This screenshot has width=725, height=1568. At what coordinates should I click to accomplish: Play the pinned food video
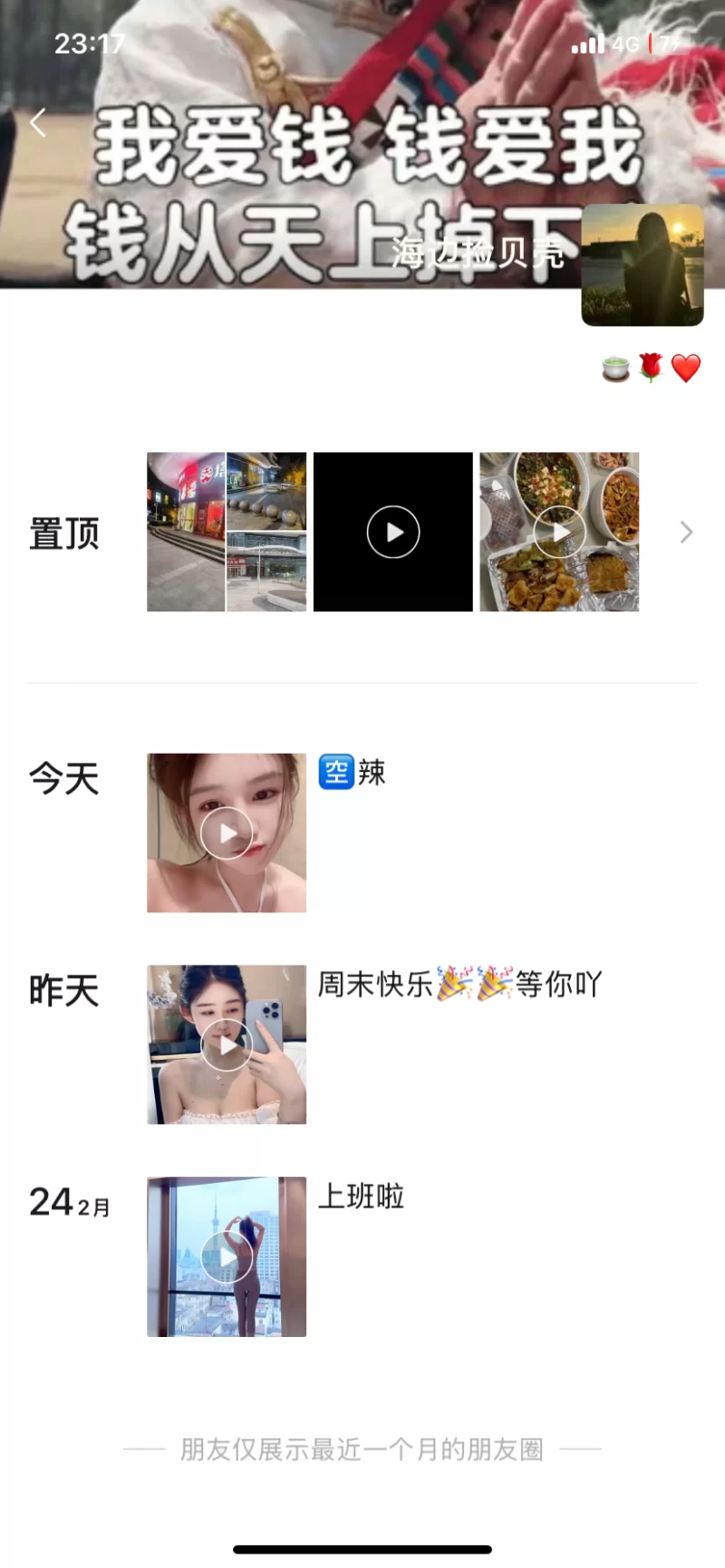pos(559,532)
